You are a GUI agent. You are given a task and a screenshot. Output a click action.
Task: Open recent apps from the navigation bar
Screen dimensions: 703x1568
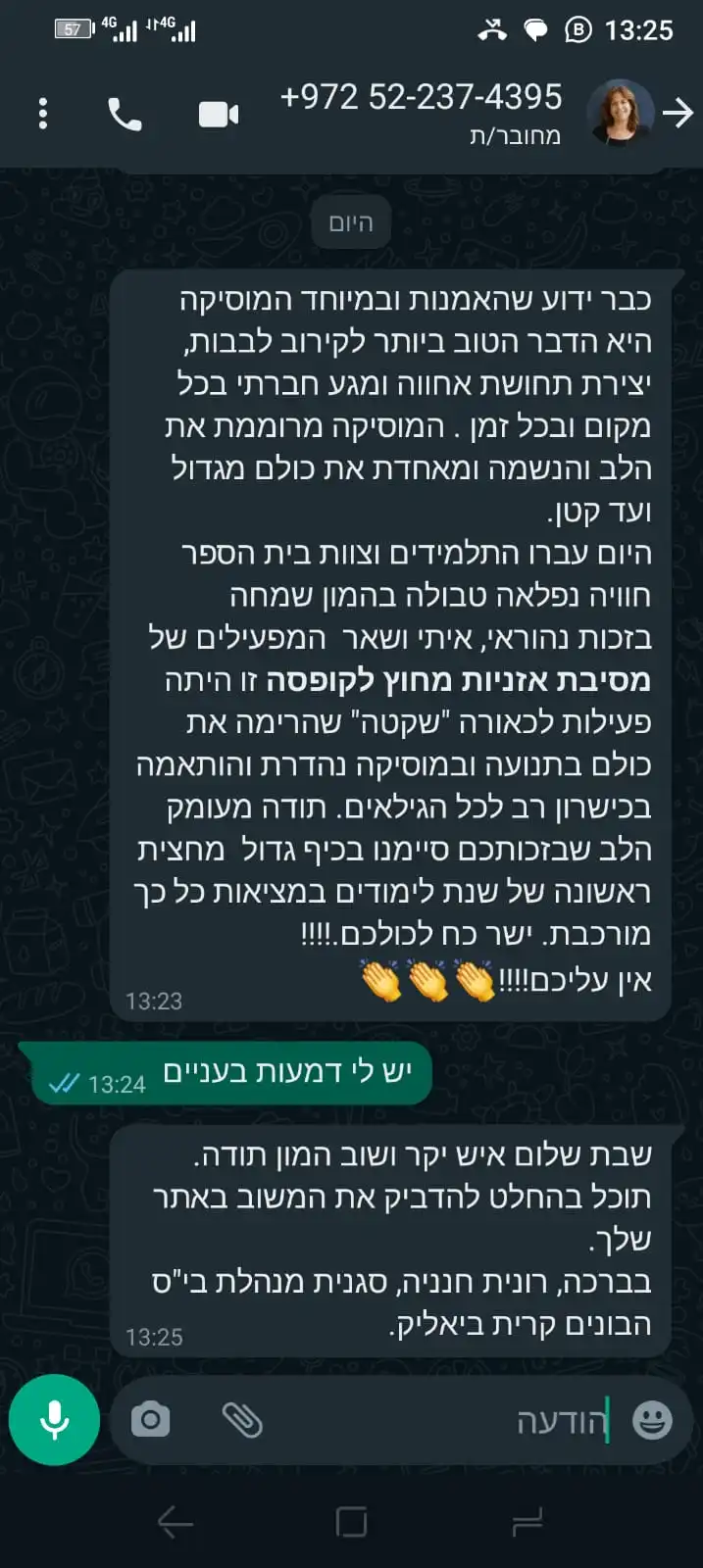coord(527,1522)
